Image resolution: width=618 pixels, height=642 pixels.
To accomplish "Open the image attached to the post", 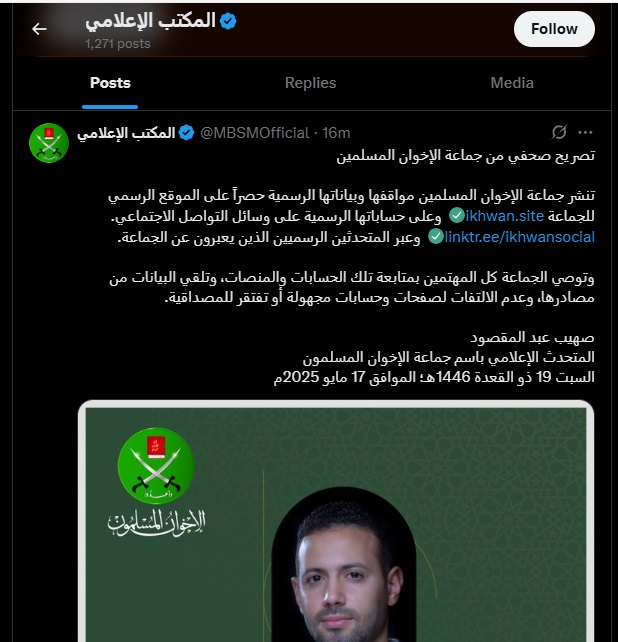I will click(x=336, y=520).
